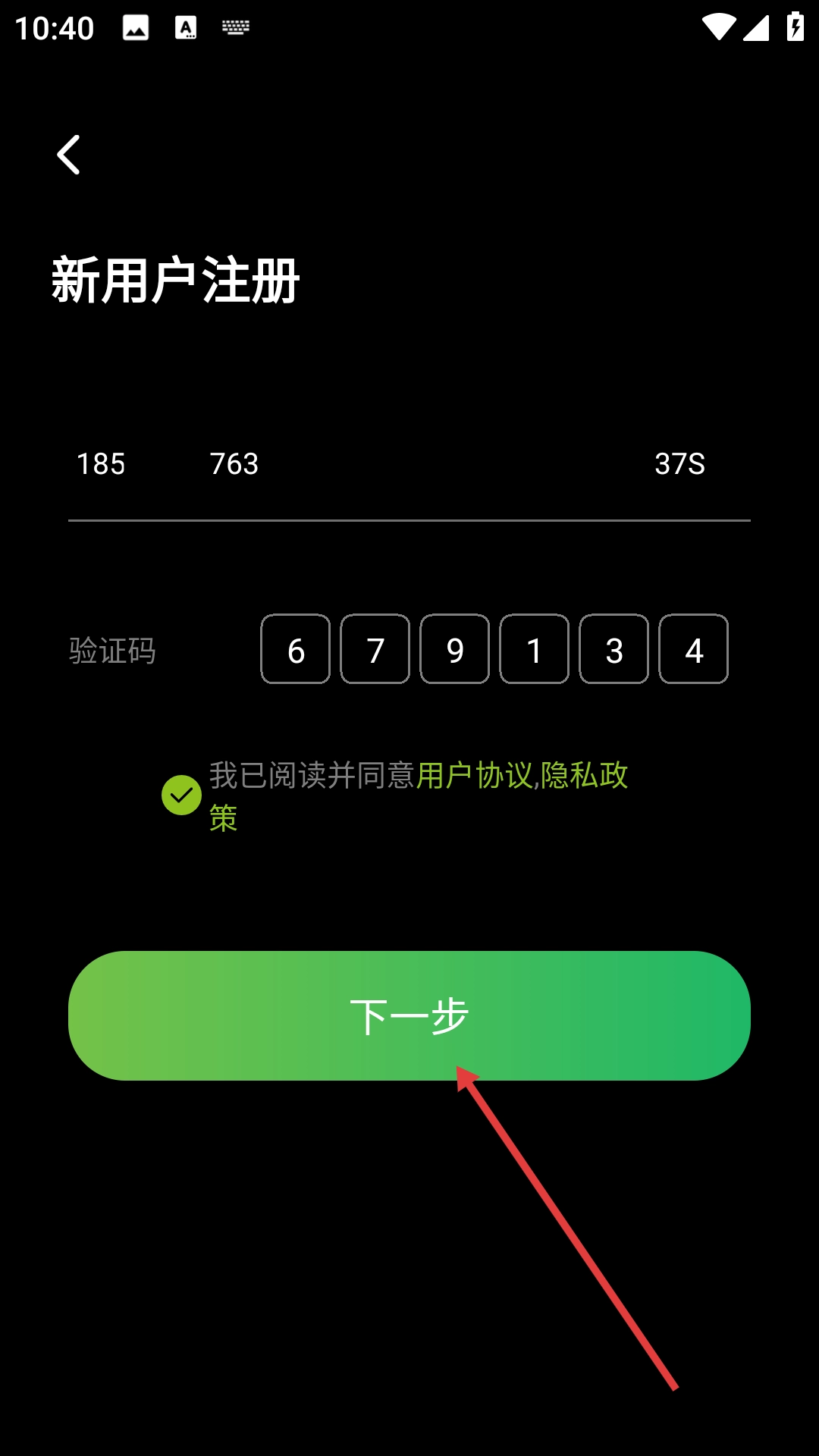Select the code box showing 9

coord(455,650)
